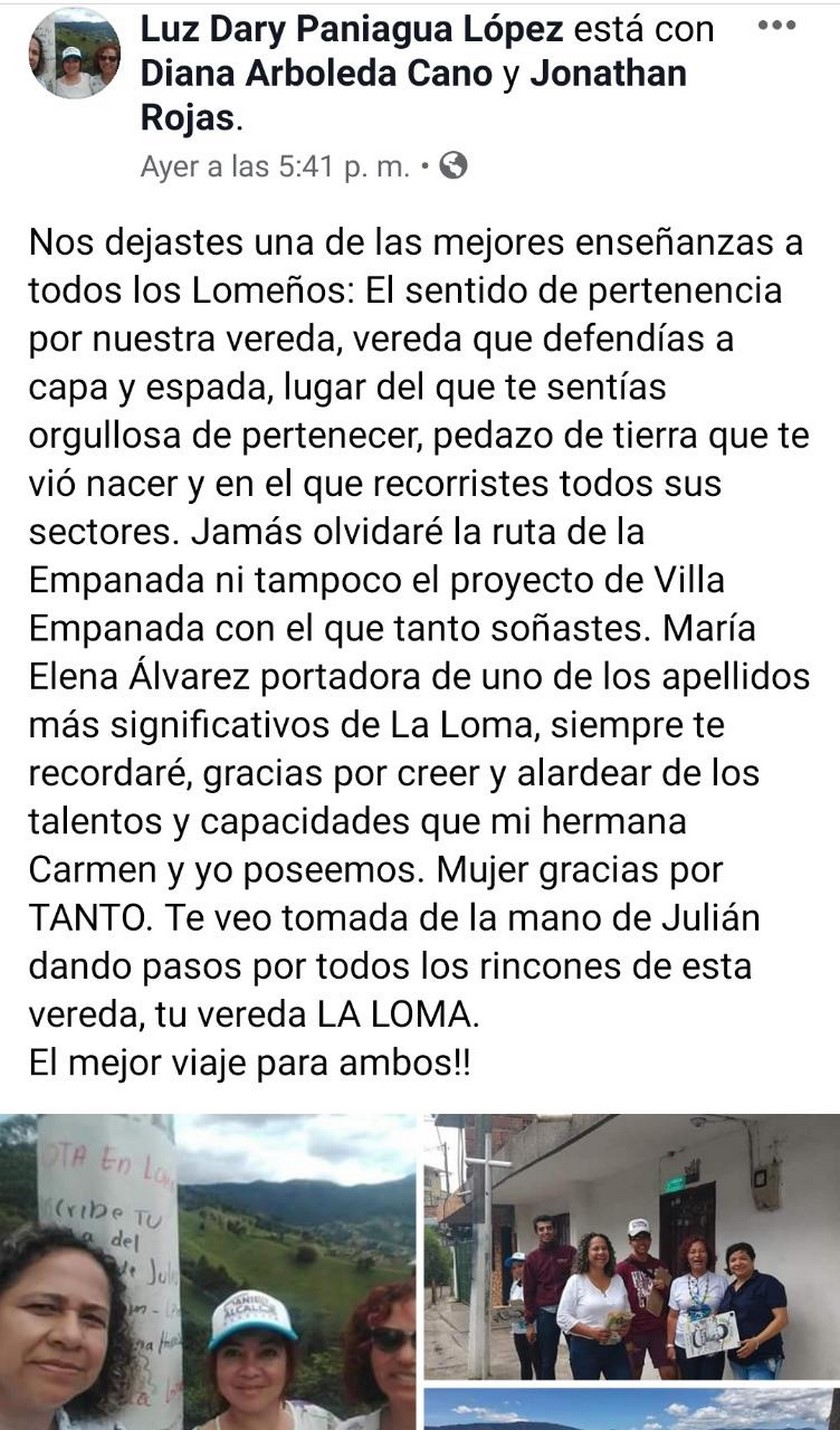This screenshot has height=1430, width=840.
Task: Open Luz Dary Paniagua López's profile name
Action: 352,29
